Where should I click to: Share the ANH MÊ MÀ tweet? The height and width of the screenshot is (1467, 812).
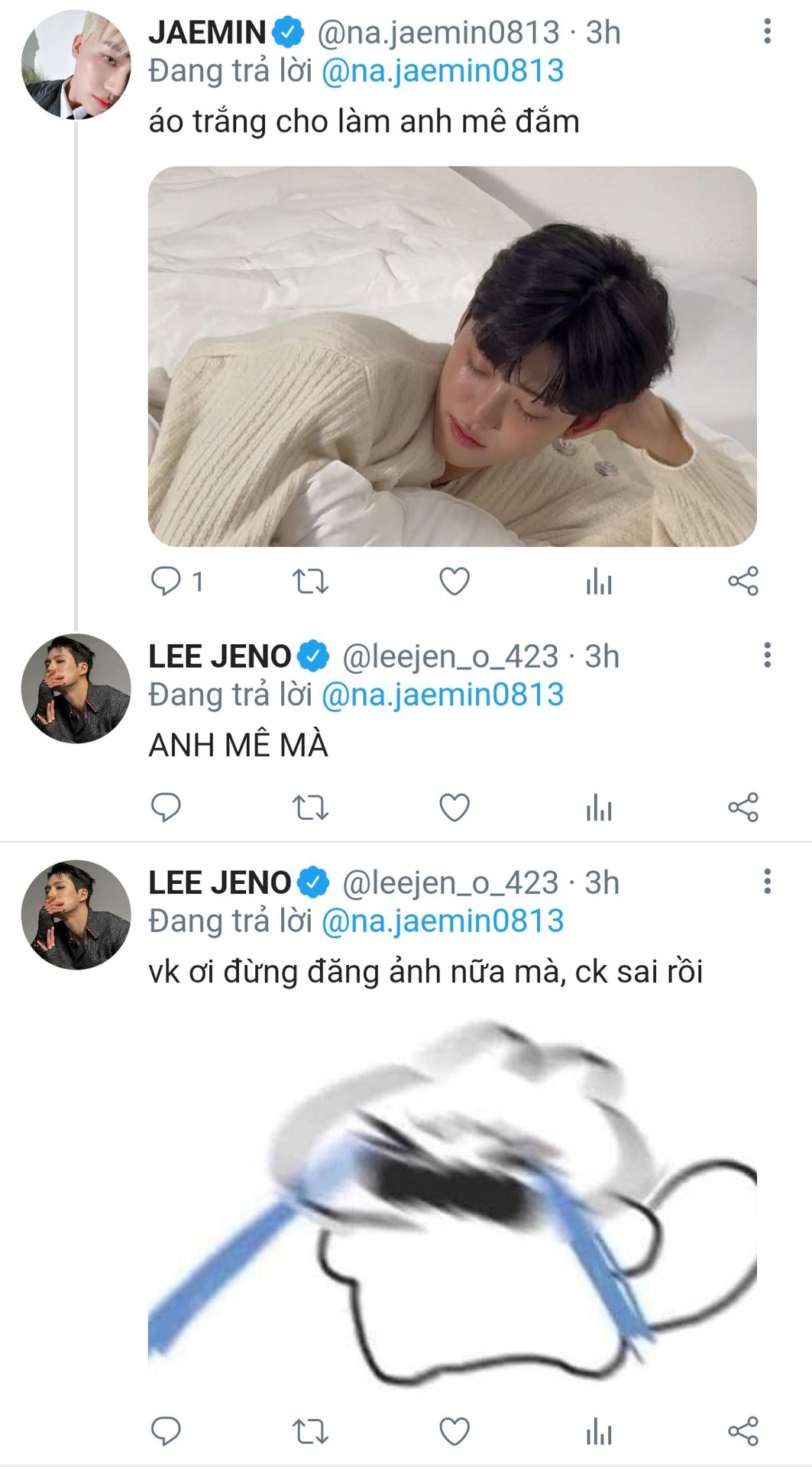tap(743, 807)
